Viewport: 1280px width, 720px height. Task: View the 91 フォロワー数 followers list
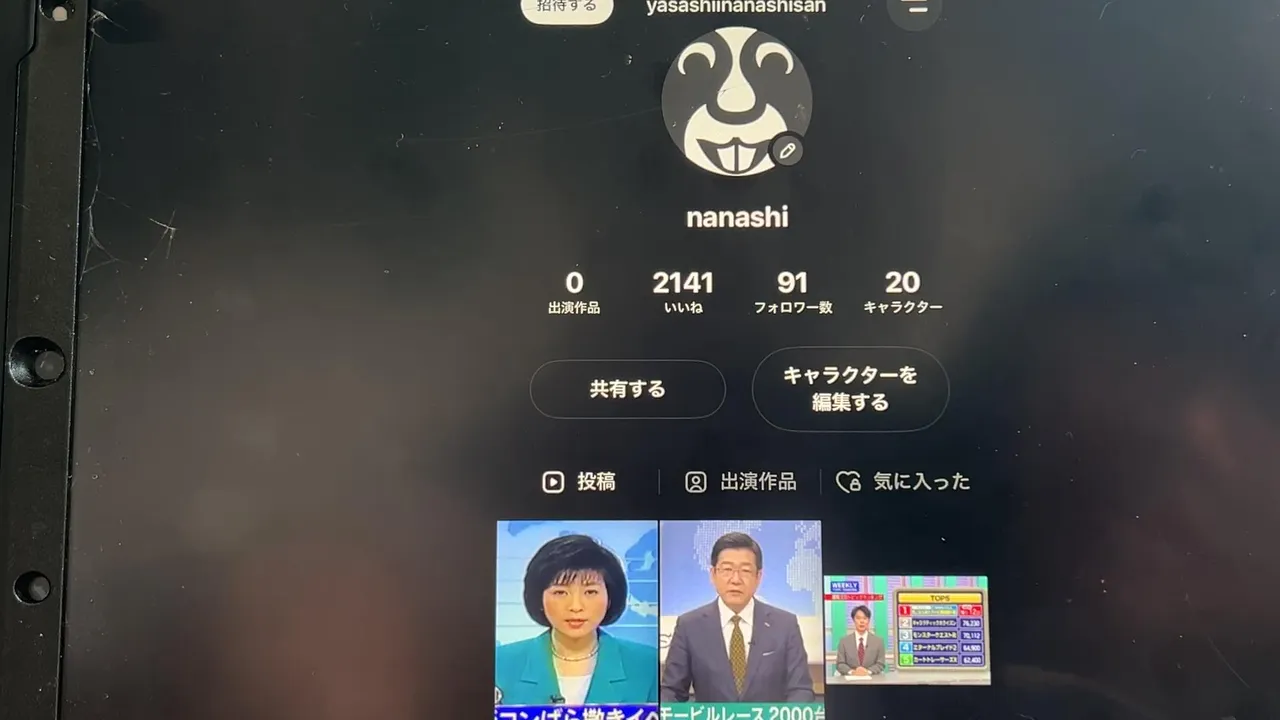pos(792,292)
